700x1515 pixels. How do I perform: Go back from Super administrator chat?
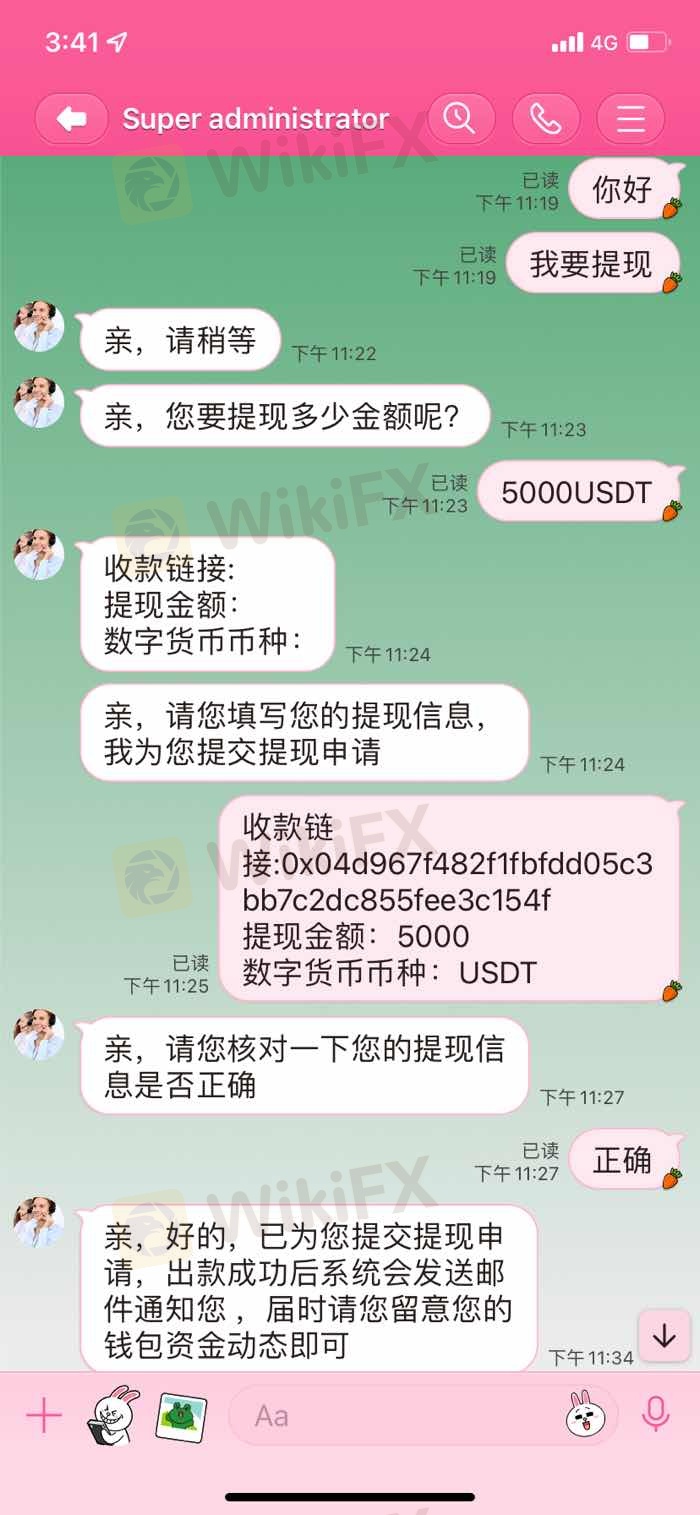point(71,120)
